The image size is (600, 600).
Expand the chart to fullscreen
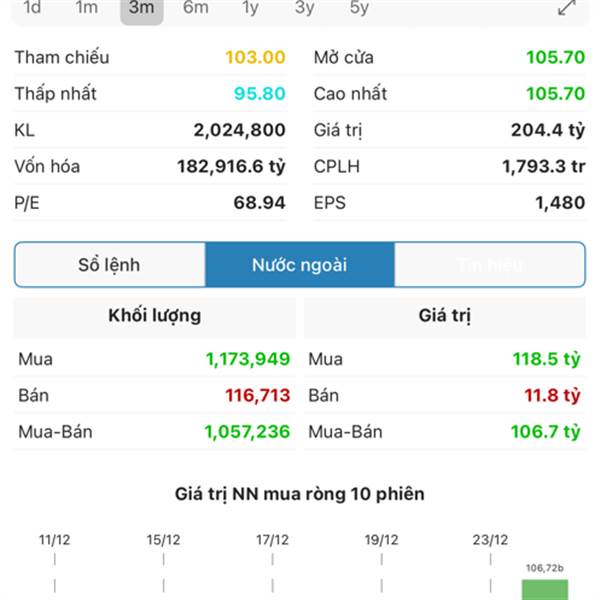click(x=567, y=8)
